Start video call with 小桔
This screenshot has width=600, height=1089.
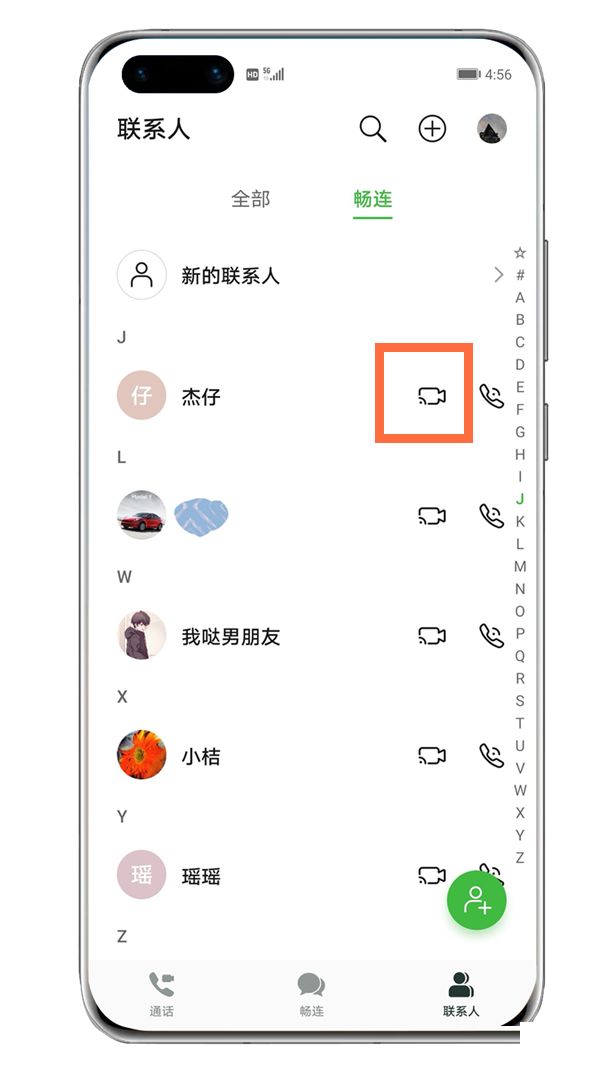pos(431,756)
